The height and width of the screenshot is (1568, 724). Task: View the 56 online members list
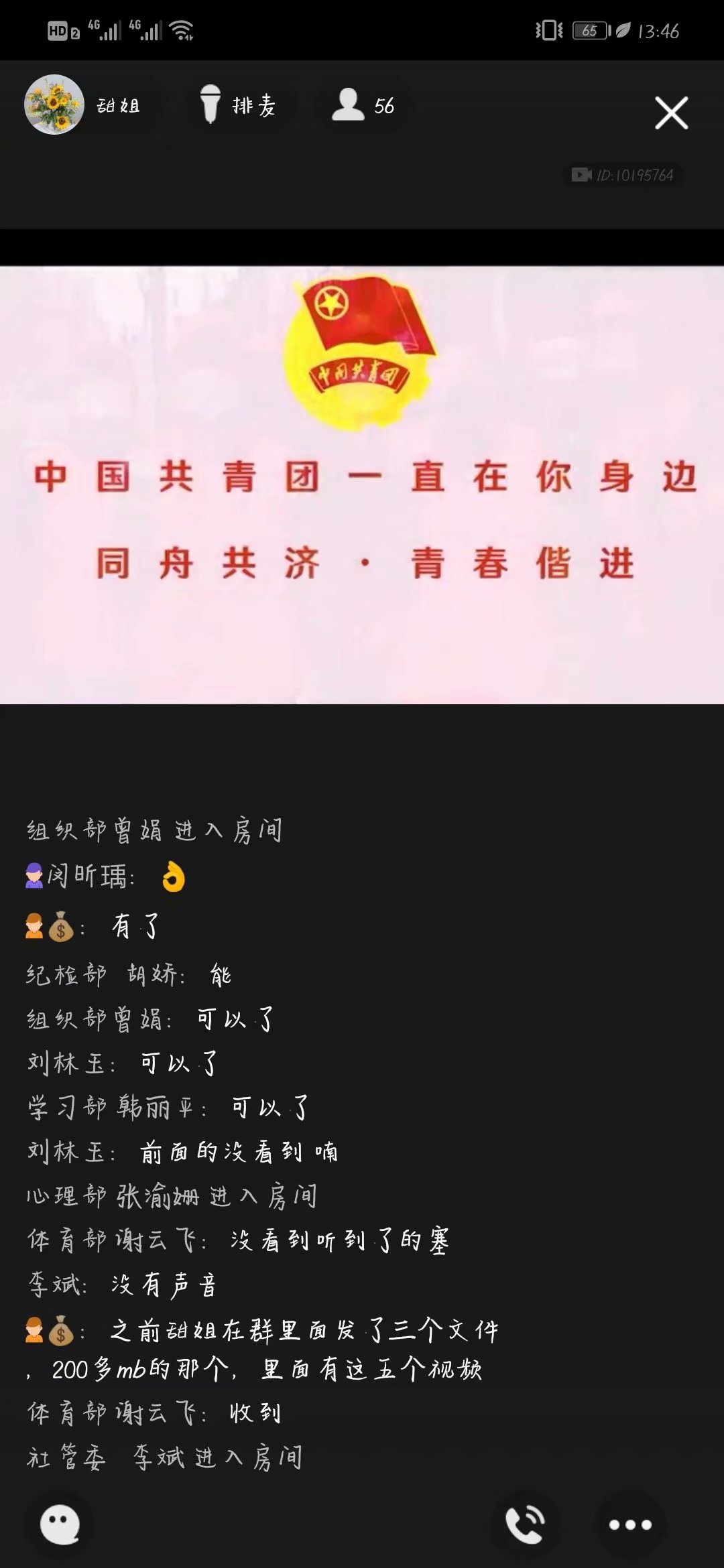click(x=363, y=105)
